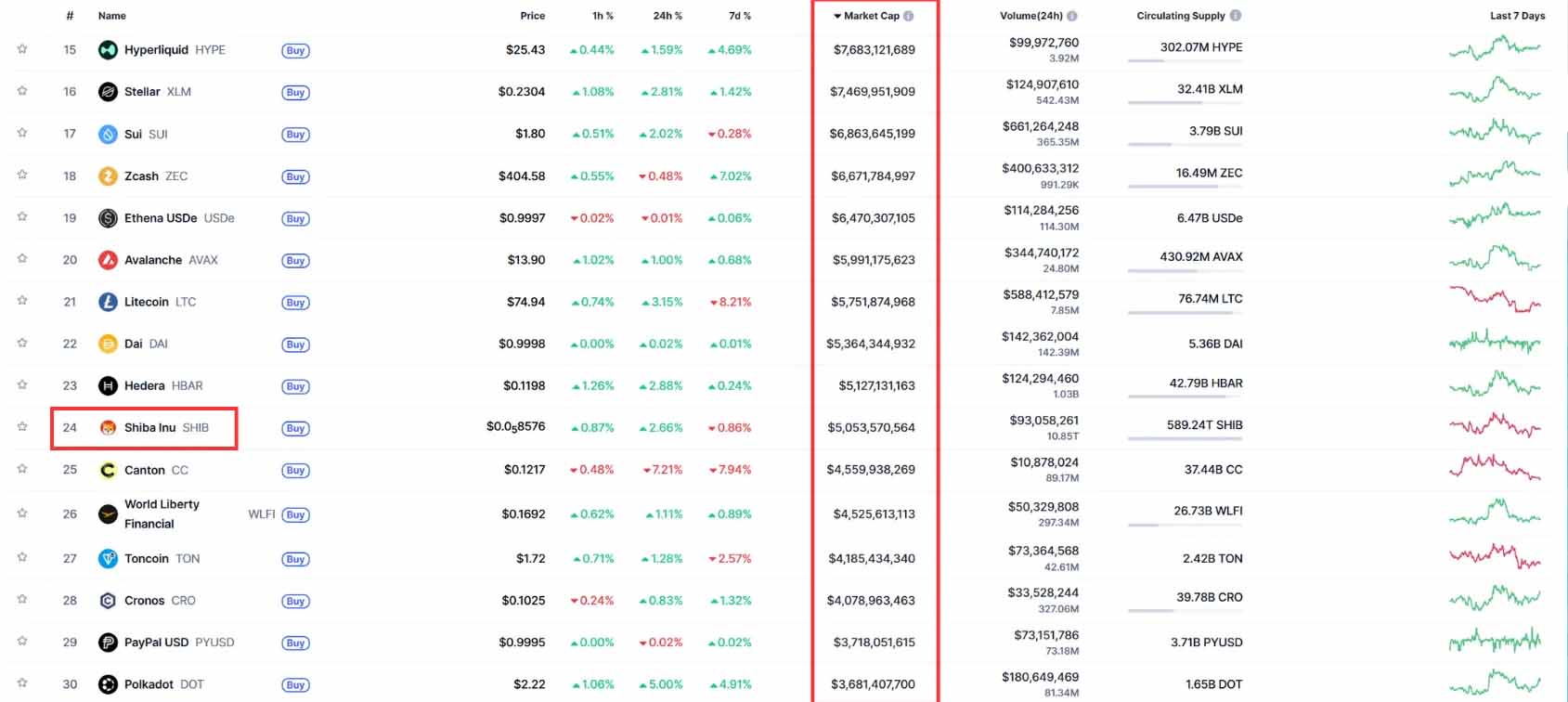Screen dimensions: 1568x702
Task: Sort the table by Market Cap header
Action: click(871, 16)
